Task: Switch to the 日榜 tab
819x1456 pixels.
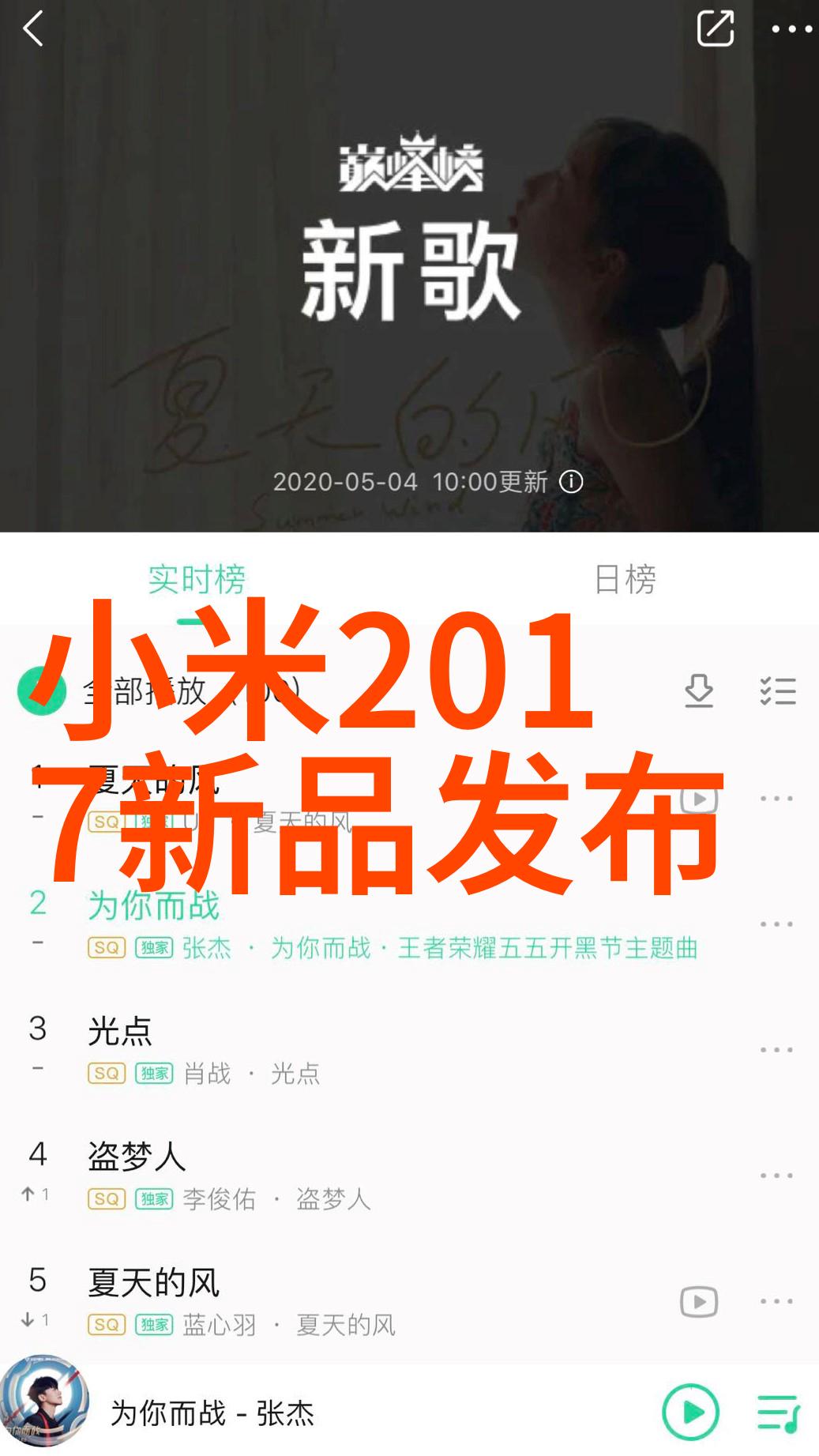Action: (x=624, y=579)
